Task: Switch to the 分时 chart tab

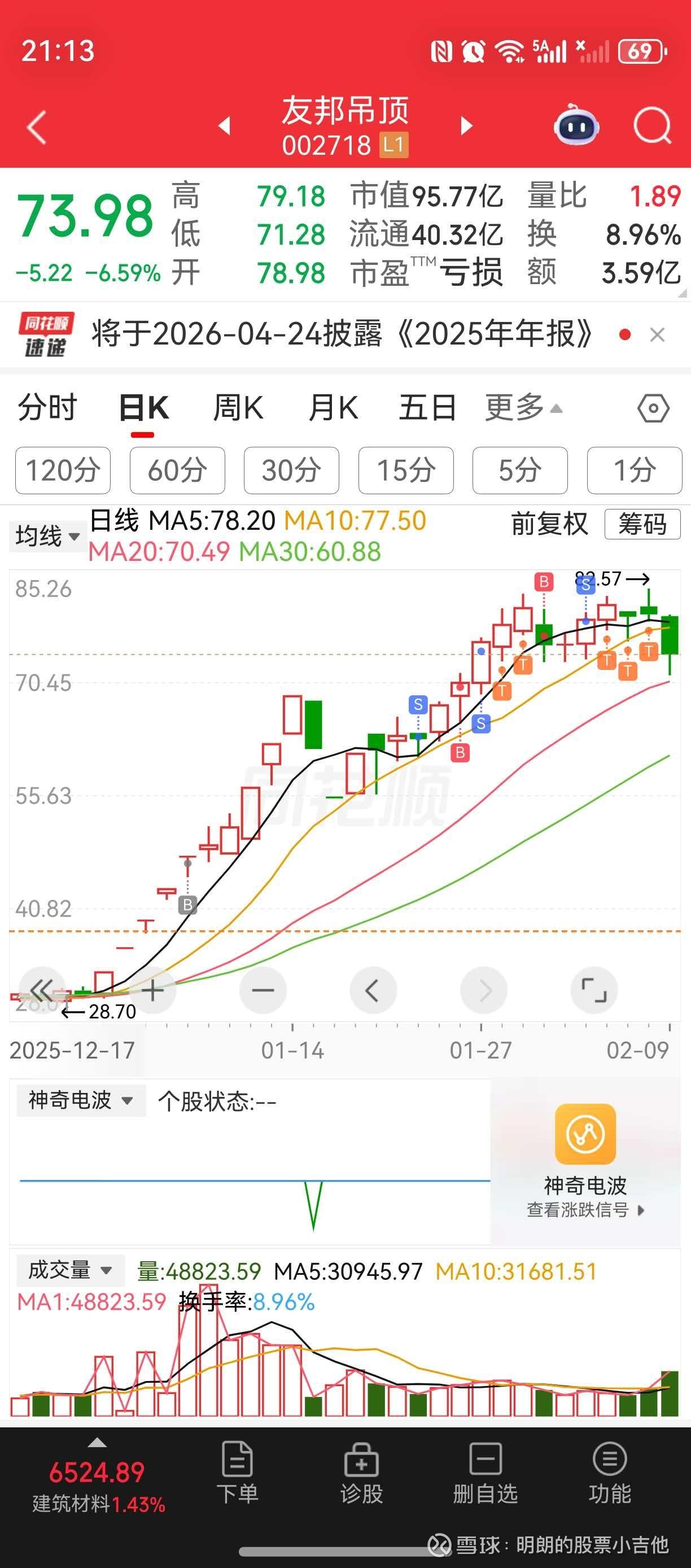Action: (47, 408)
